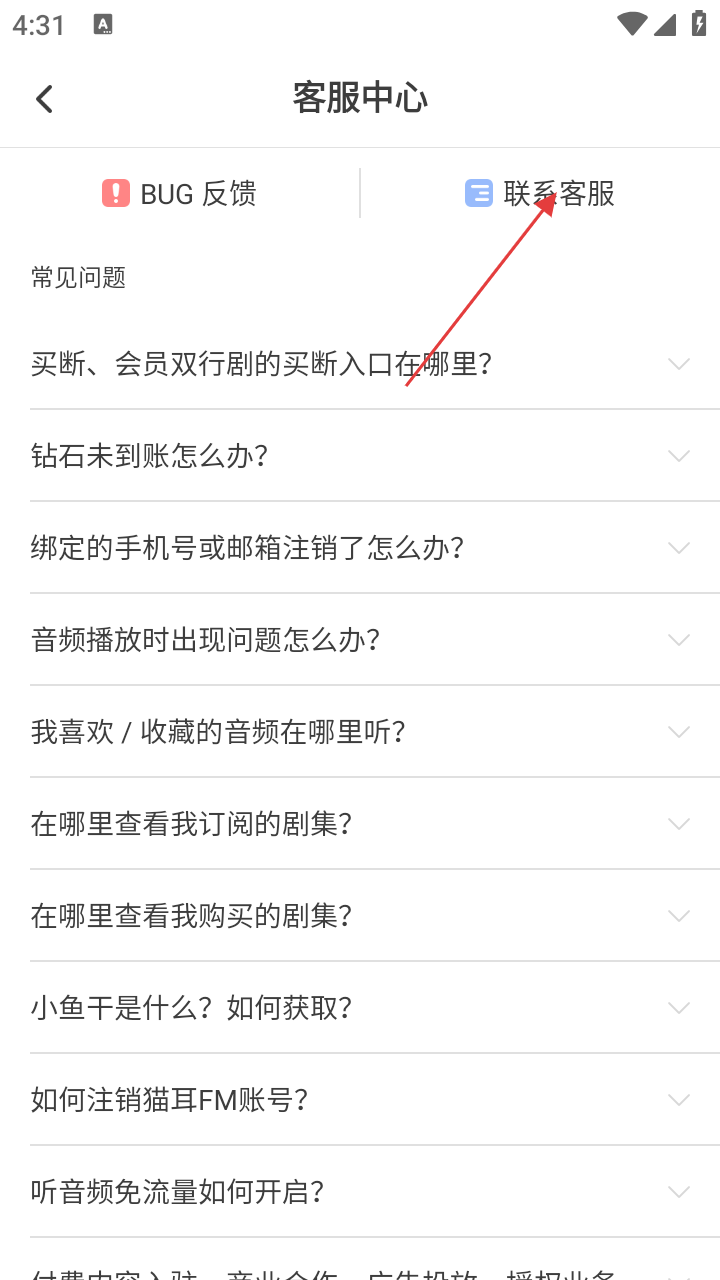Image resolution: width=720 pixels, height=1280 pixels.
Task: Go back from 客服中心
Action: (x=44, y=98)
